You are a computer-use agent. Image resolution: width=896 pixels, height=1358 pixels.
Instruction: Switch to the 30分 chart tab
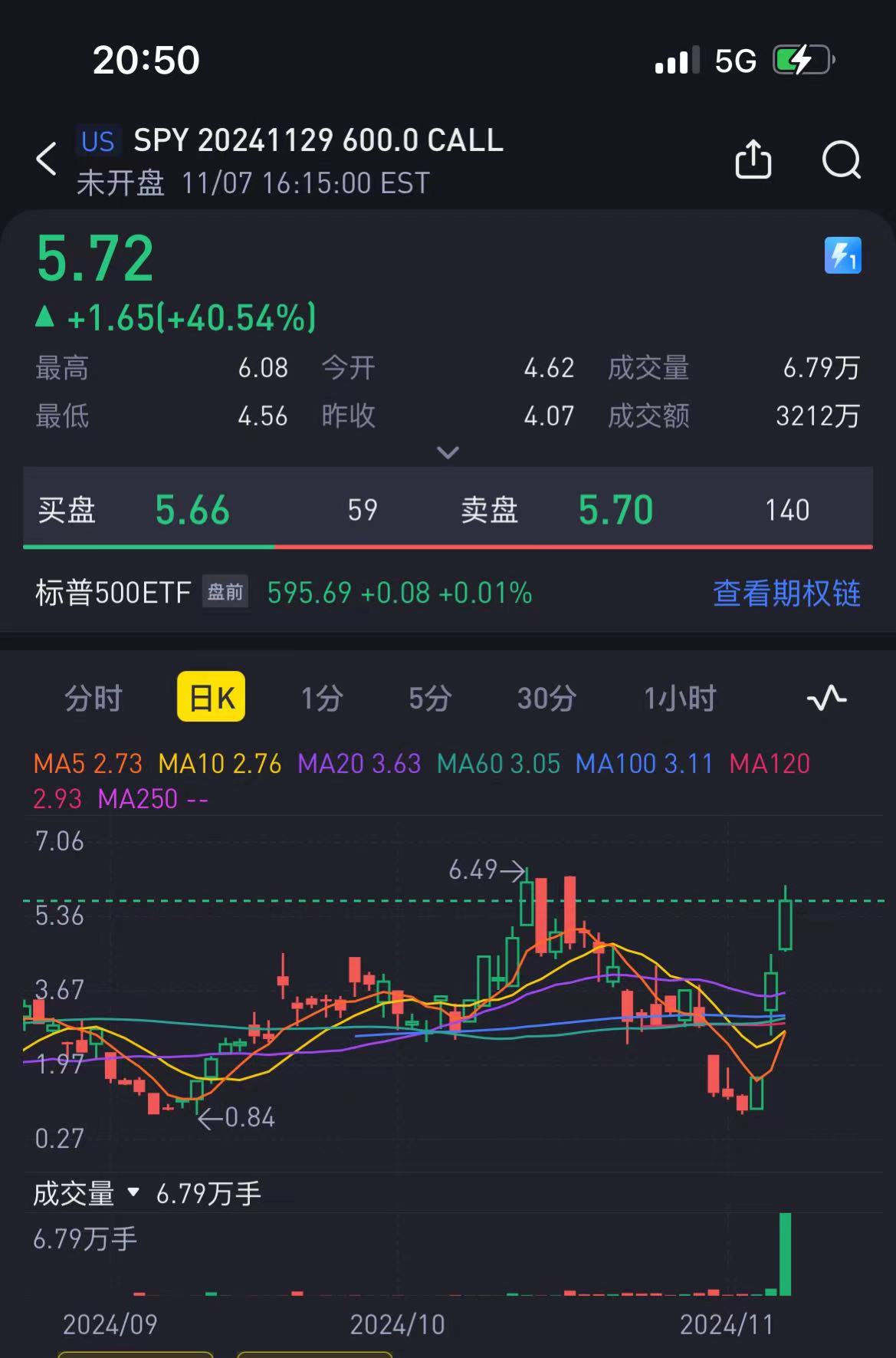546,698
